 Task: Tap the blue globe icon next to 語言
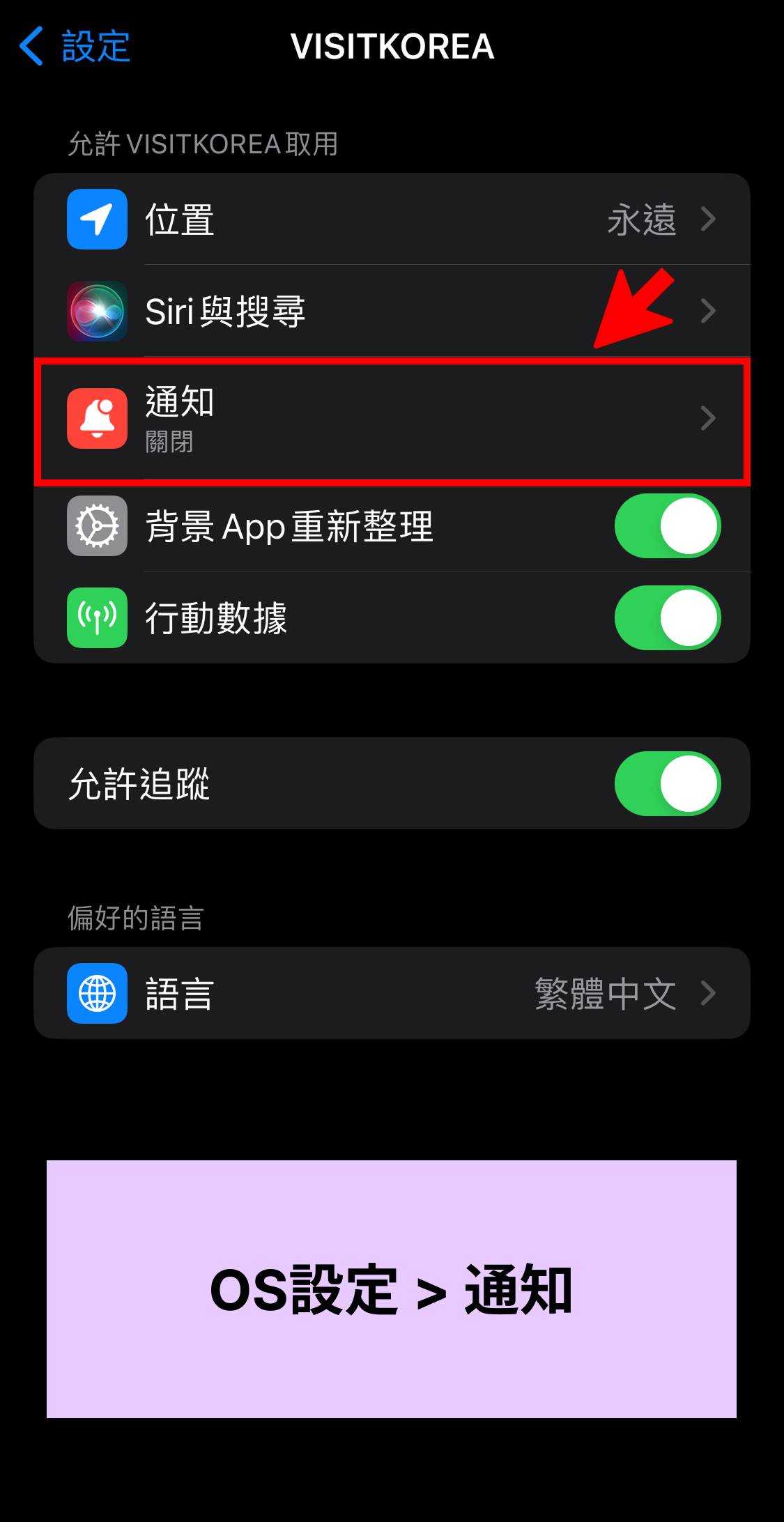(x=96, y=994)
